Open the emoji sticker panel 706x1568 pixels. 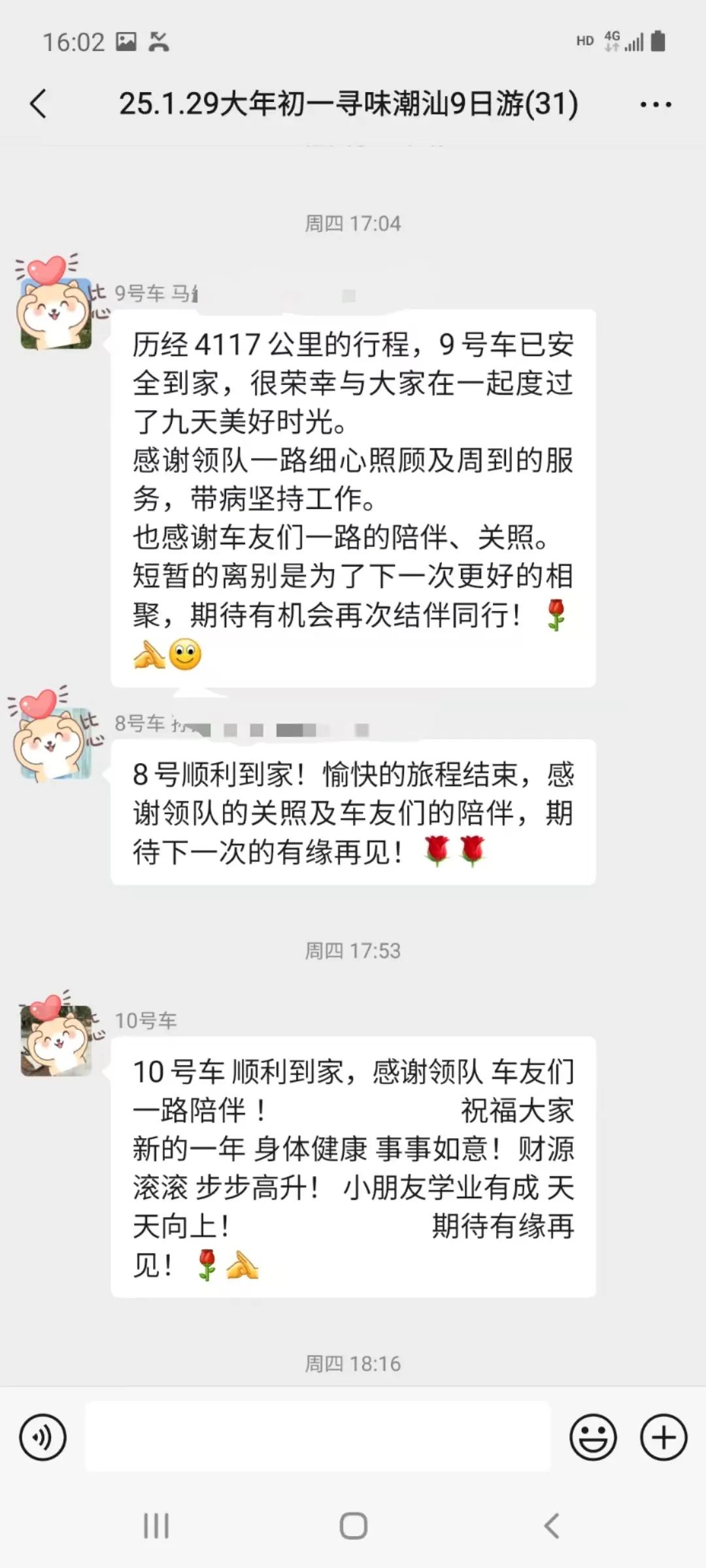[593, 1437]
